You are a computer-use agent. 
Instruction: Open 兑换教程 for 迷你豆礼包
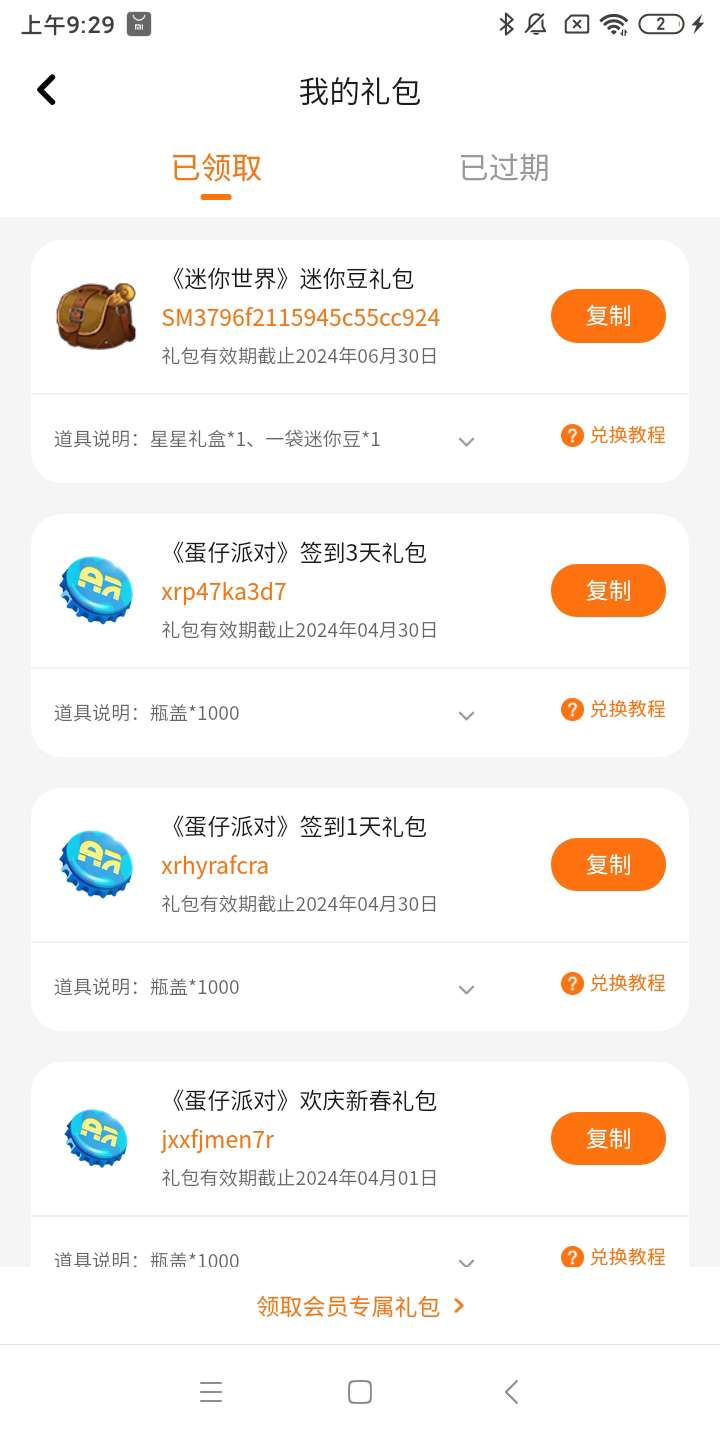pos(613,435)
